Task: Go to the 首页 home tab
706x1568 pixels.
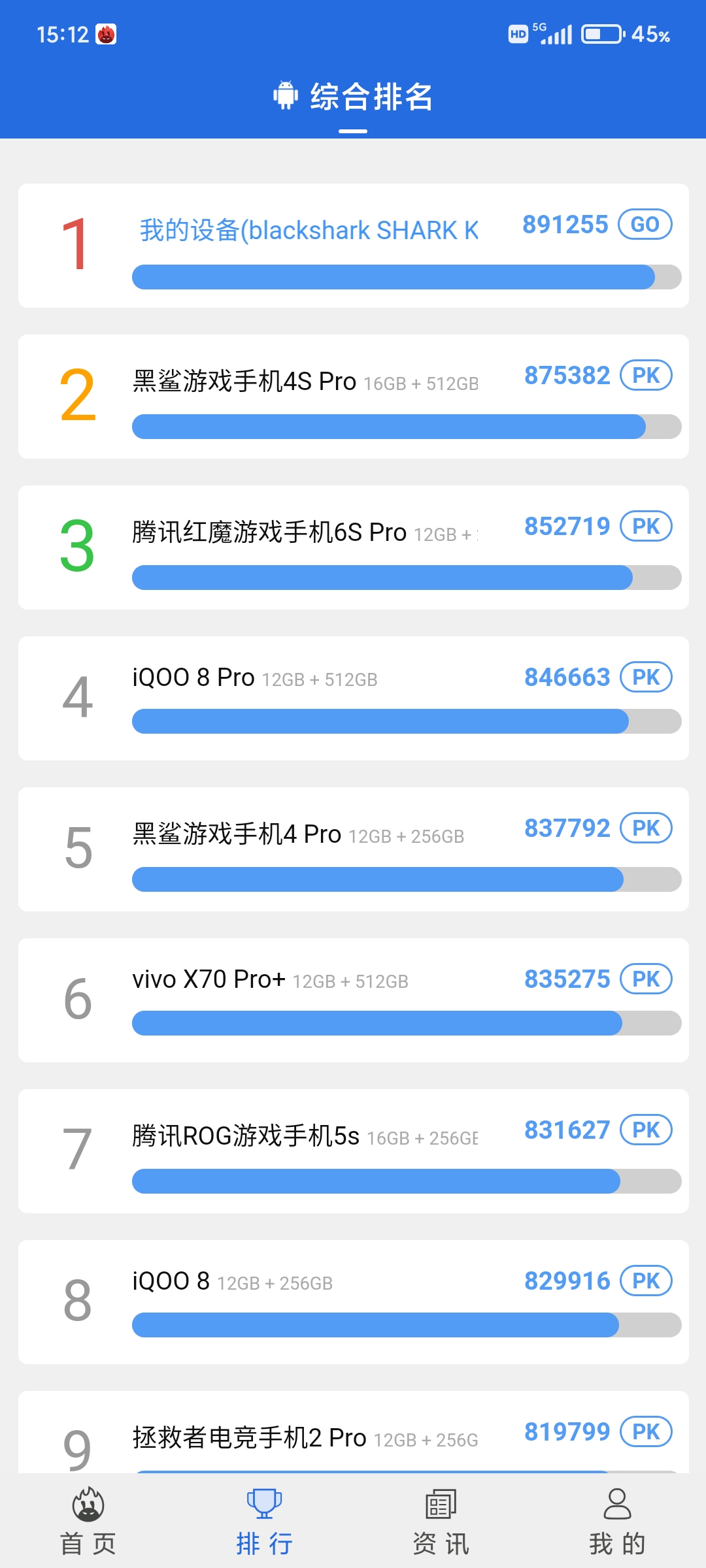Action: [88, 1521]
